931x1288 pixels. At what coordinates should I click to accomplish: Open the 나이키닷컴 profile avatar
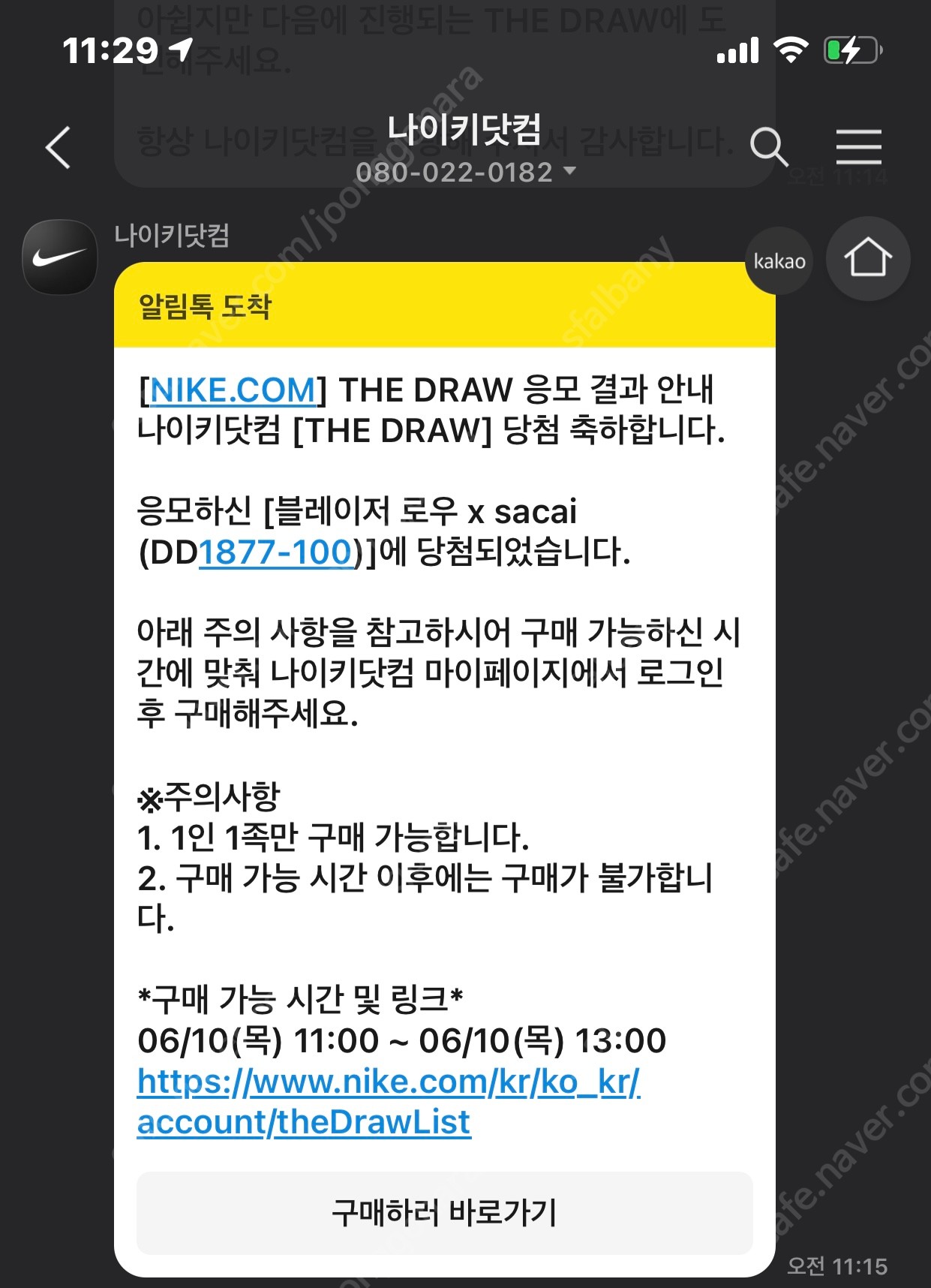point(60,257)
